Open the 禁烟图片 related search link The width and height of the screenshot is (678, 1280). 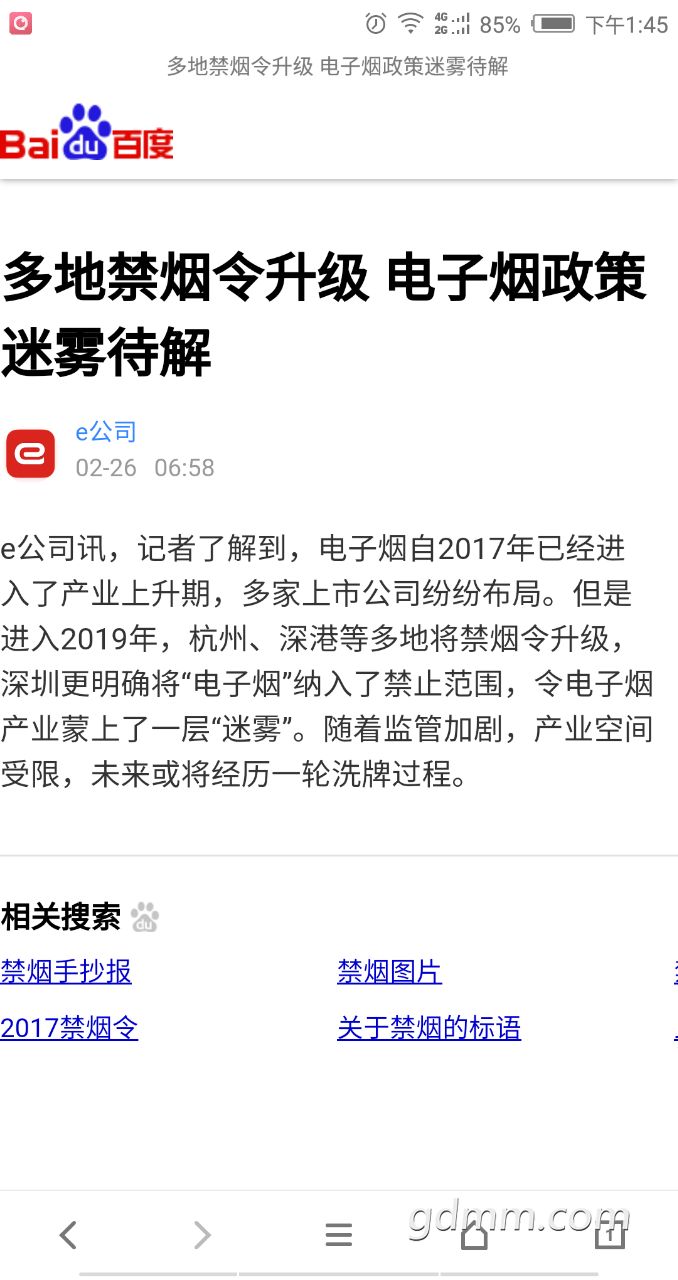(x=389, y=971)
